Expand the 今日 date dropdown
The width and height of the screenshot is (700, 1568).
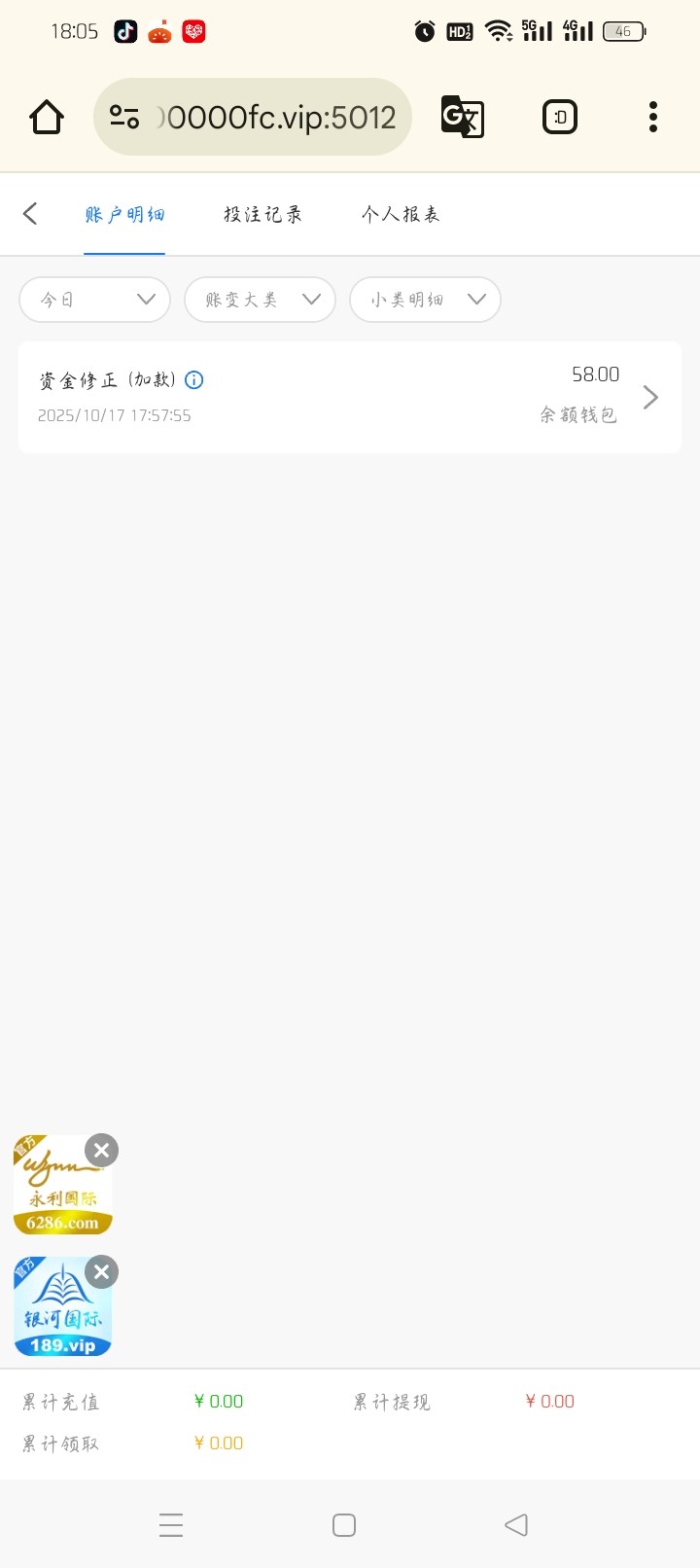(95, 300)
